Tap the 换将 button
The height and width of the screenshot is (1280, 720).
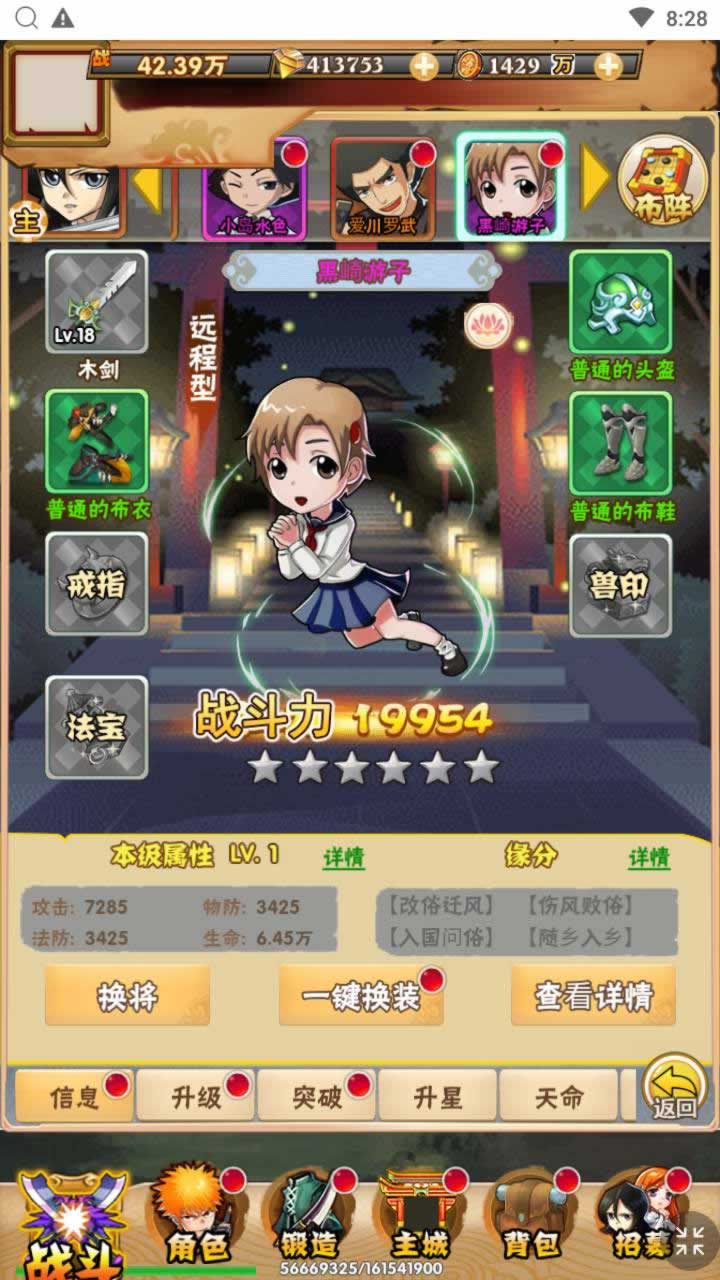pyautogui.click(x=127, y=995)
